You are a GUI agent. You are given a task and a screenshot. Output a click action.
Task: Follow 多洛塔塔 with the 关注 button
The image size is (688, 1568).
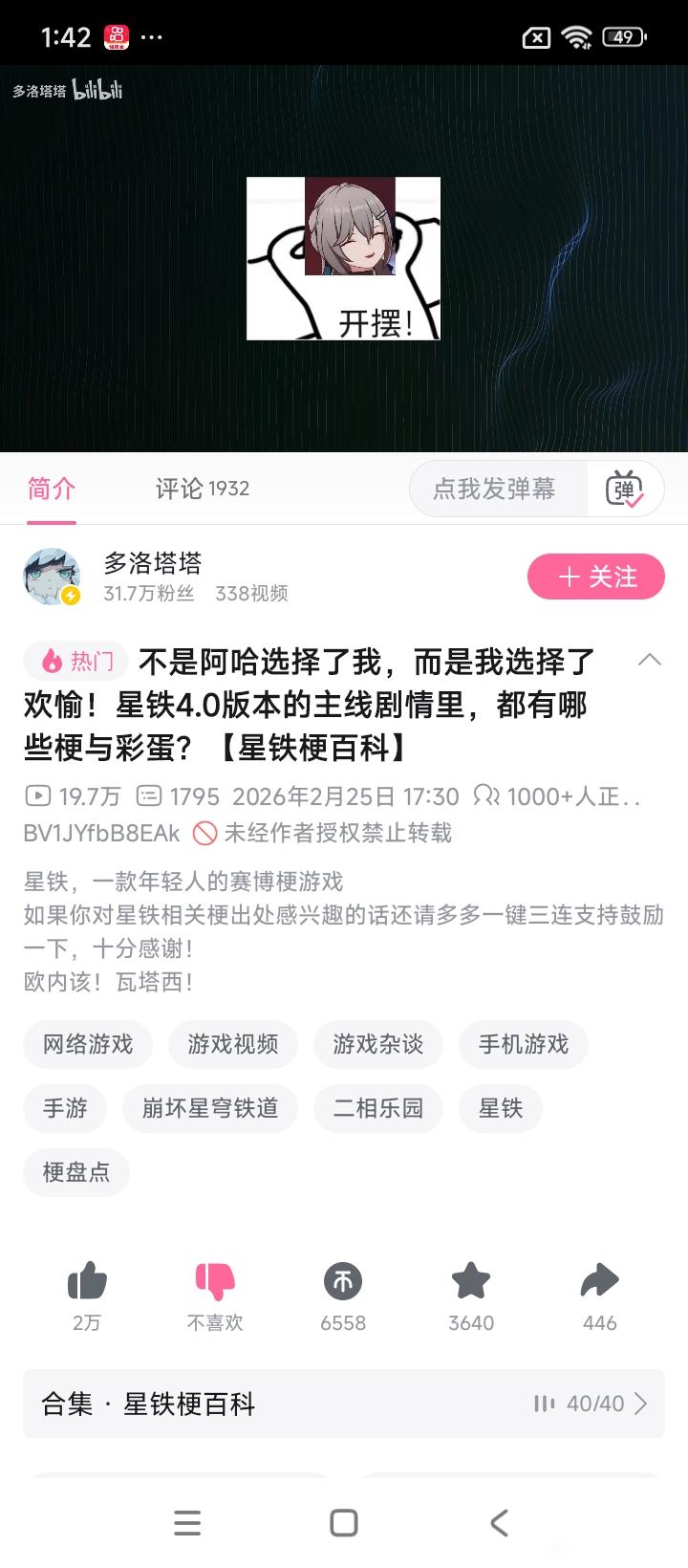pyautogui.click(x=595, y=577)
